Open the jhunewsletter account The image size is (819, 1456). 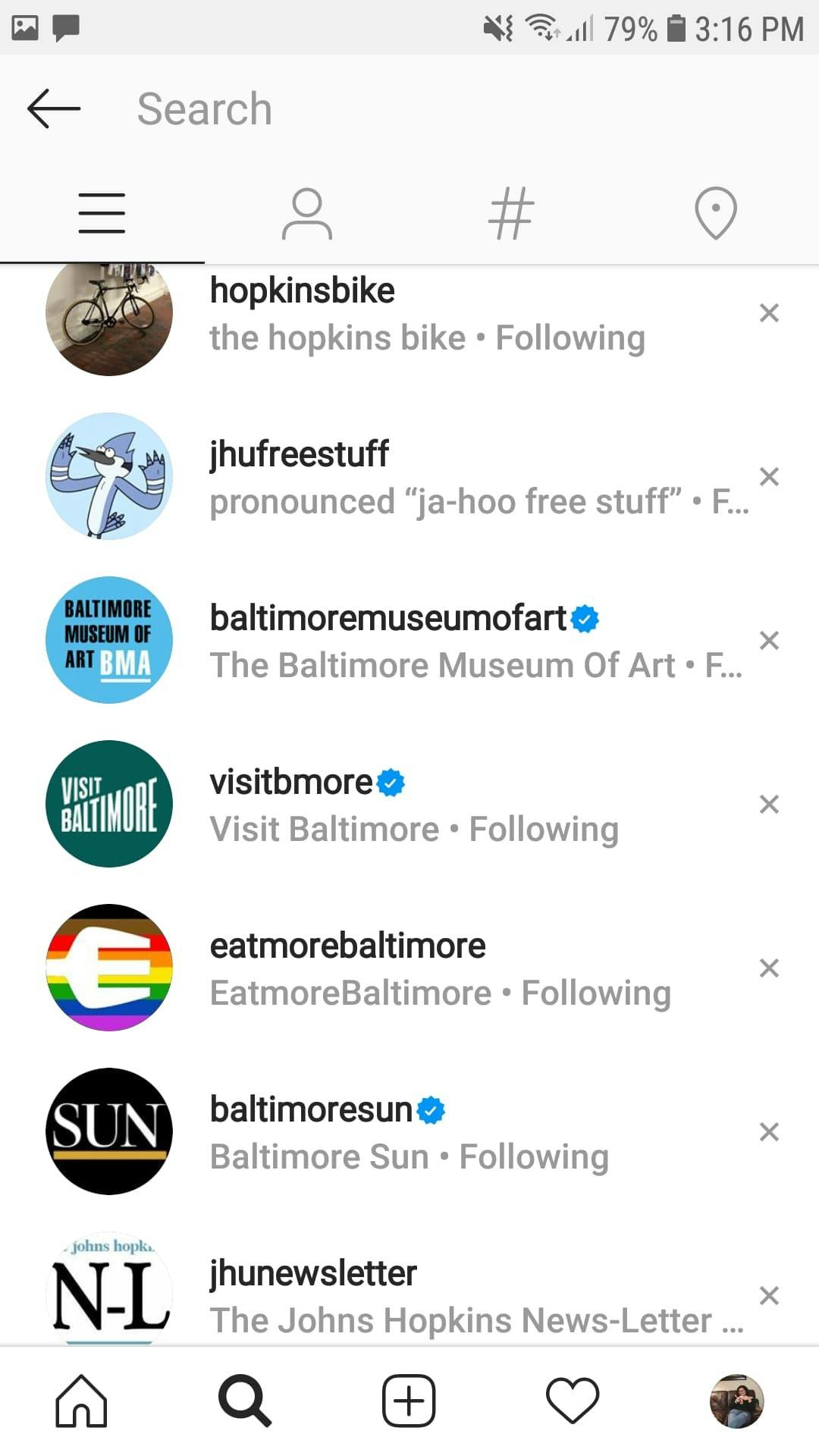pyautogui.click(x=379, y=1295)
